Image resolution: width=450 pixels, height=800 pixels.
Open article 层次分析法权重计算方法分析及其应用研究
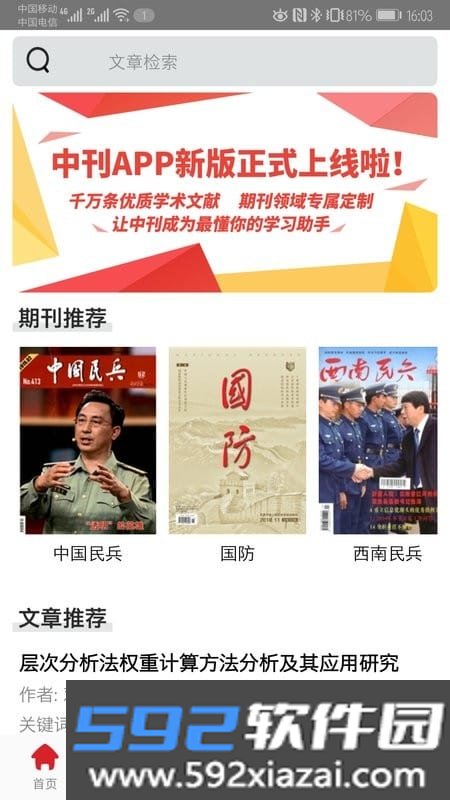pos(209,663)
